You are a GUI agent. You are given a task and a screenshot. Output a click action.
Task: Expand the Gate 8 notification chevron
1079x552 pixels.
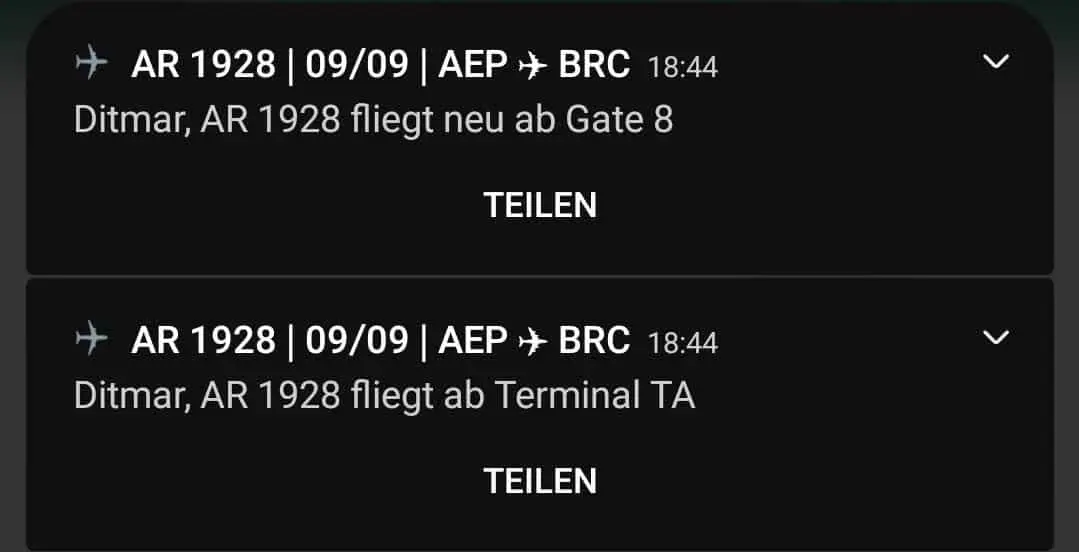point(996,63)
